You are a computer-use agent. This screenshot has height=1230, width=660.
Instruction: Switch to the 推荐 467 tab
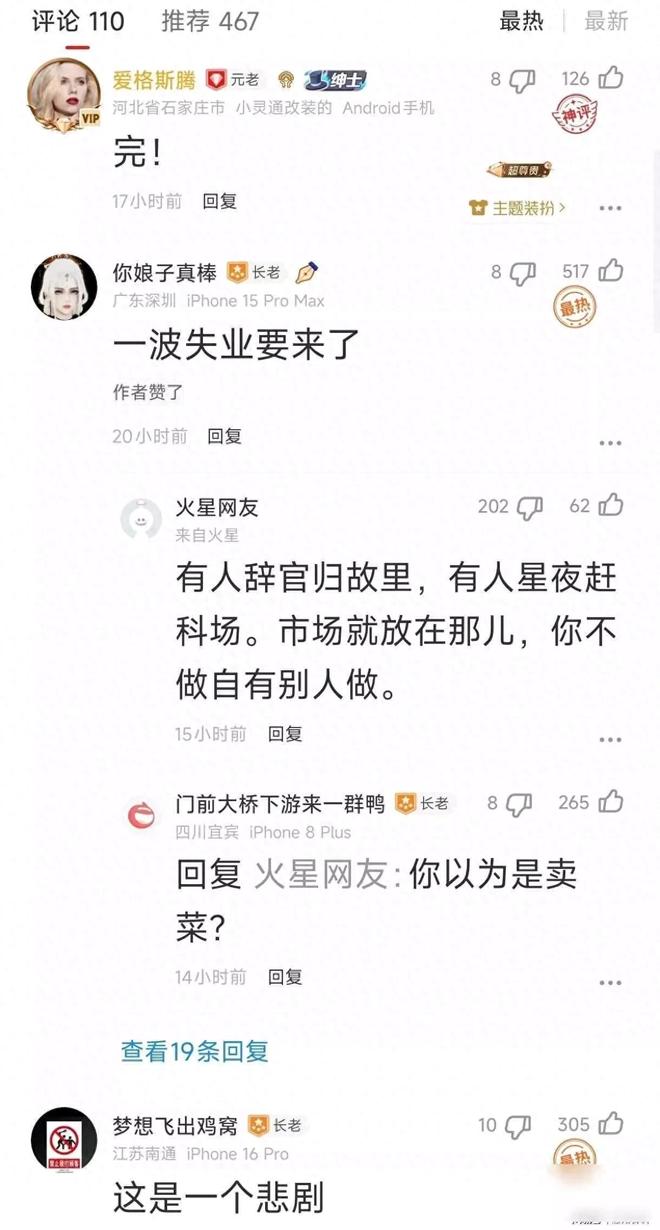pyautogui.click(x=210, y=21)
